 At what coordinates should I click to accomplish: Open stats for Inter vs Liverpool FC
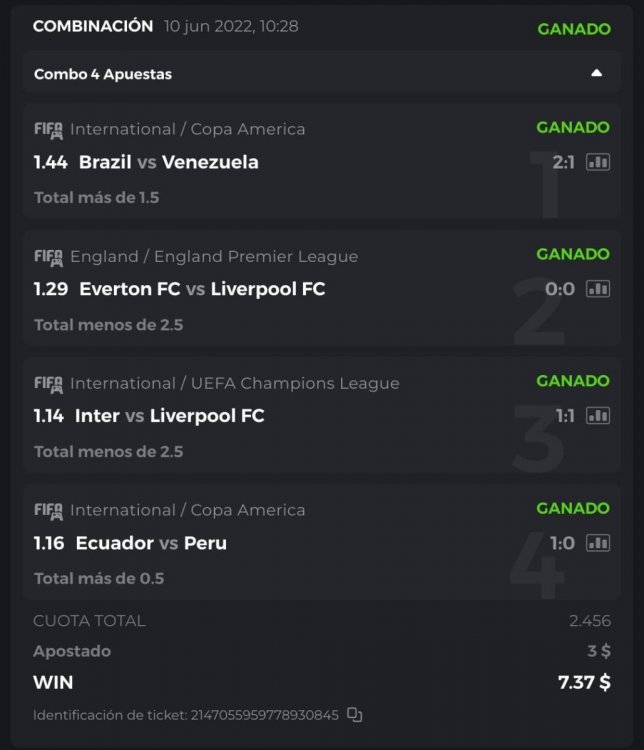pos(598,416)
